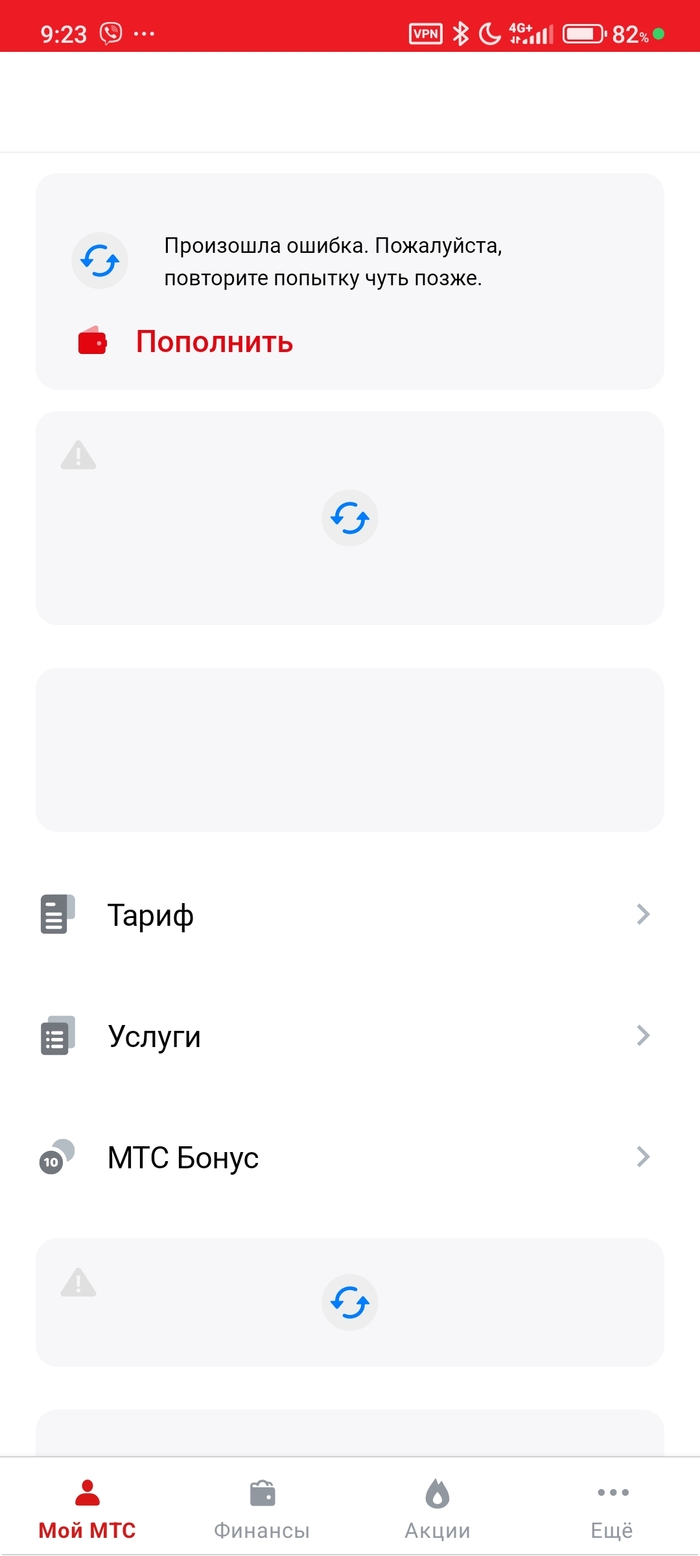700x1556 pixels.
Task: Switch to the Финансы tab
Action: pos(262,1509)
